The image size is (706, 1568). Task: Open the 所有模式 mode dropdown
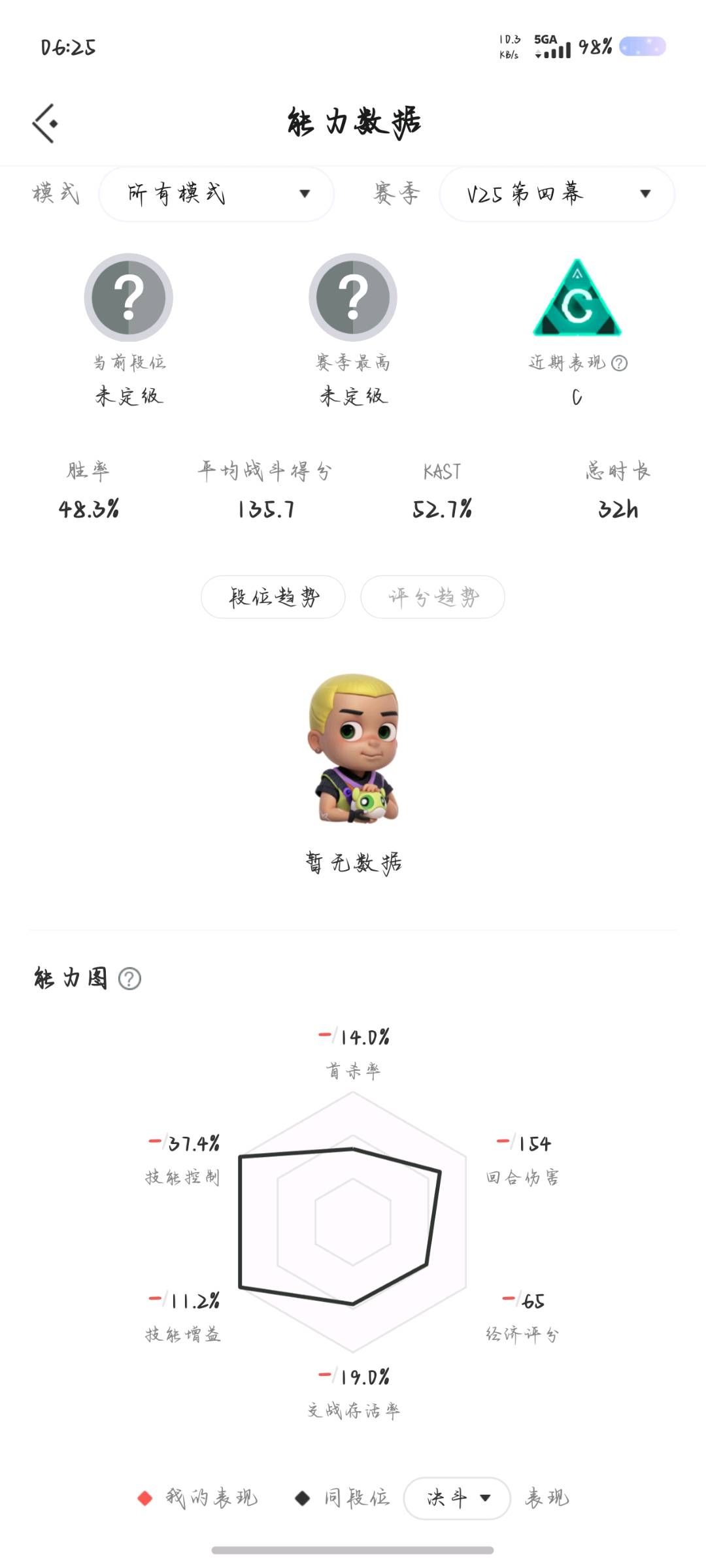(x=216, y=194)
